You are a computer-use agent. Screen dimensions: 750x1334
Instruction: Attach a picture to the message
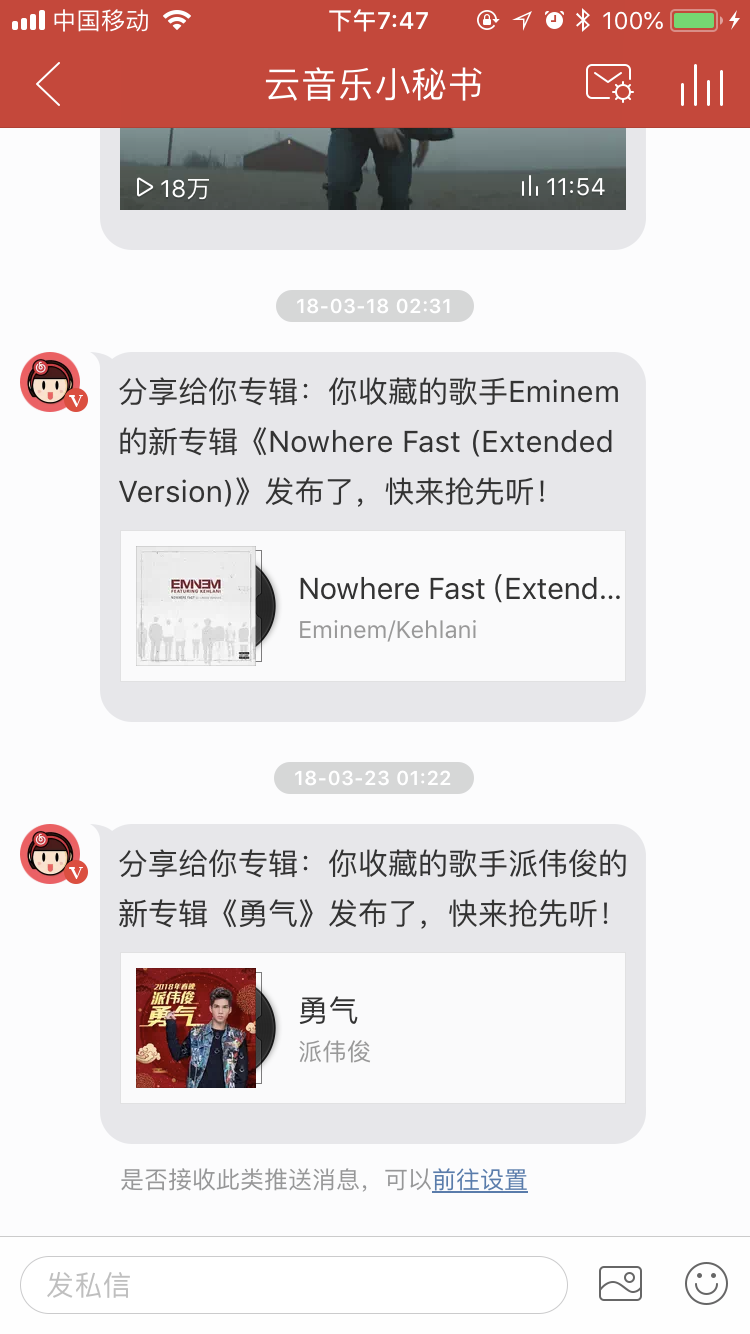point(620,1283)
